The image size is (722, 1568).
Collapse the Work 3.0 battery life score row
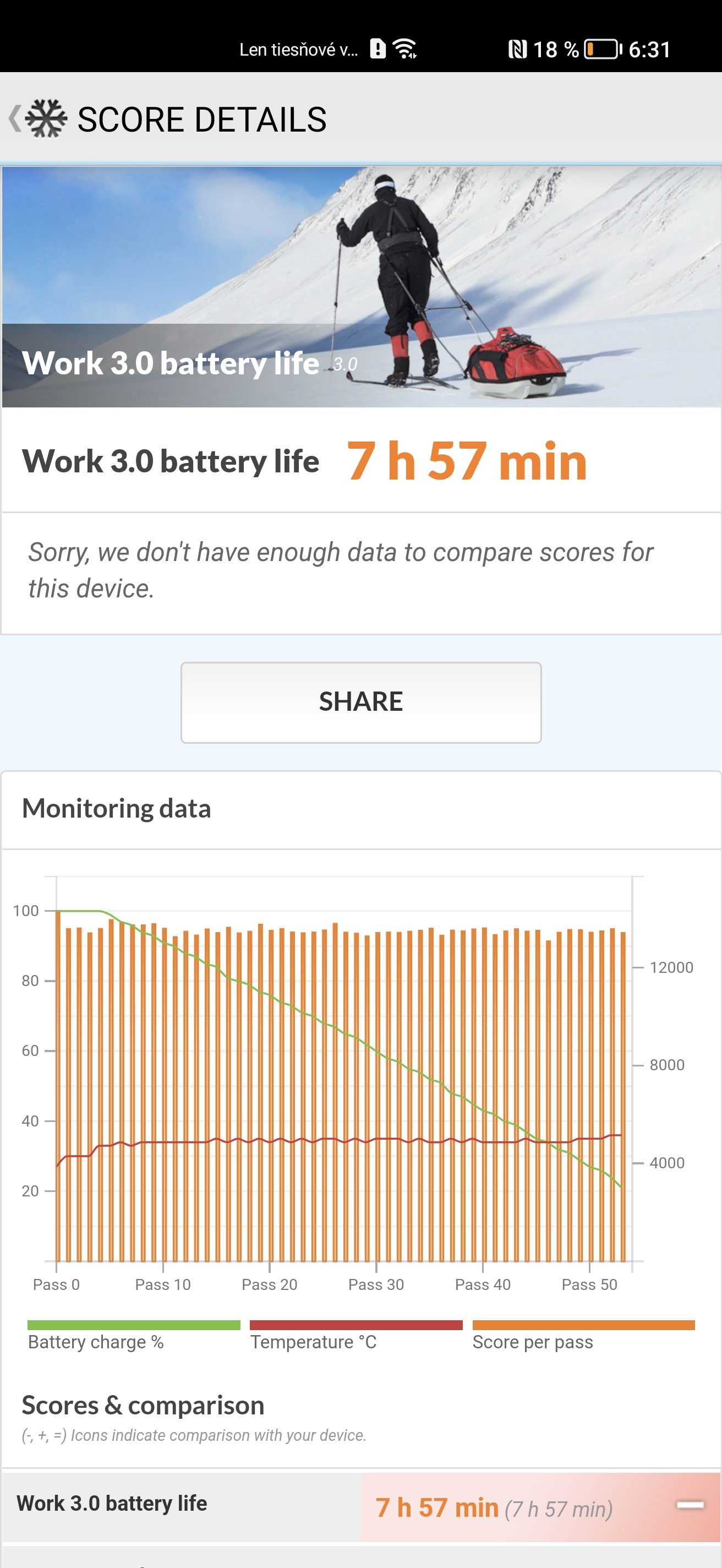691,1505
